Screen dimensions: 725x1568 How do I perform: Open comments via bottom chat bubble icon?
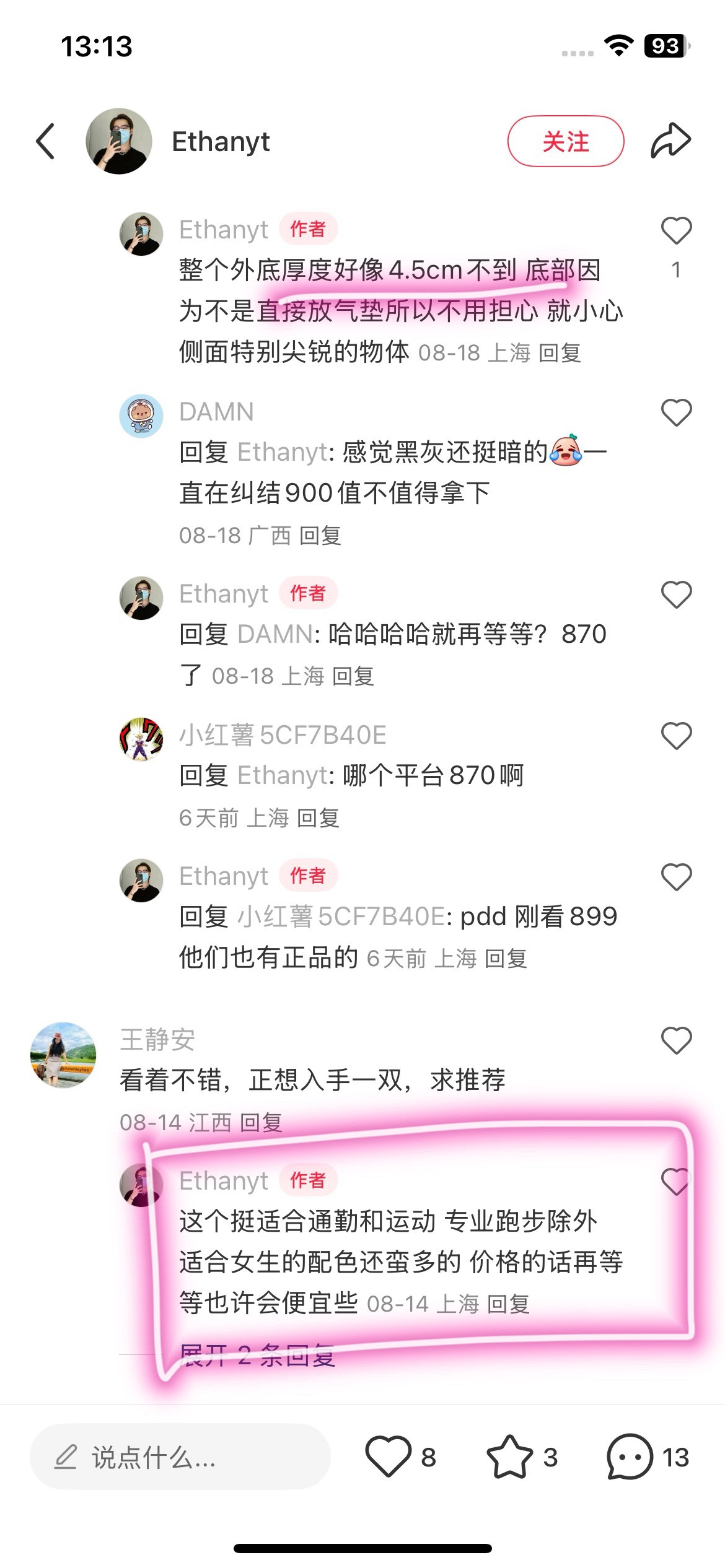[630, 1457]
